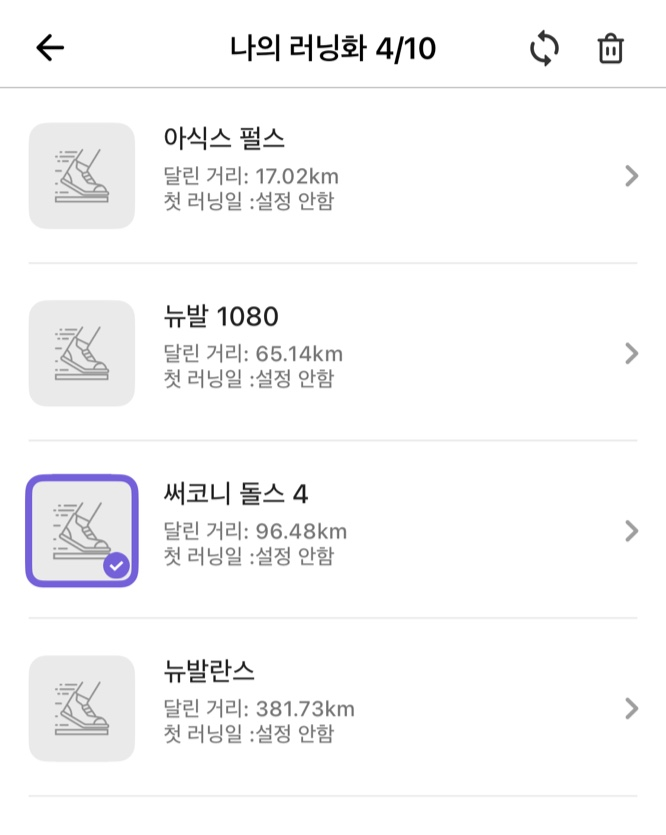Open the 써코니 돌스 4 shoe details
Screen dimensions: 666x835
click(630, 530)
